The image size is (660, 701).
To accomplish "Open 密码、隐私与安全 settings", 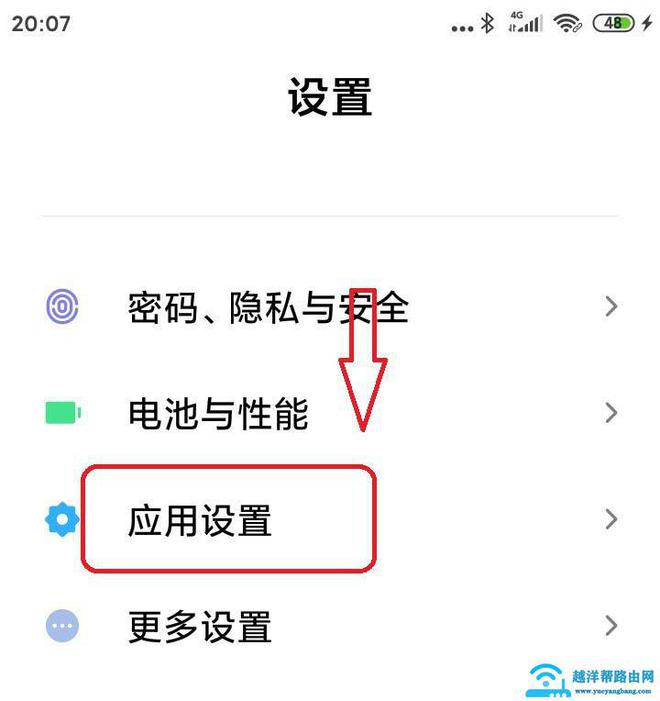I will click(268, 307).
